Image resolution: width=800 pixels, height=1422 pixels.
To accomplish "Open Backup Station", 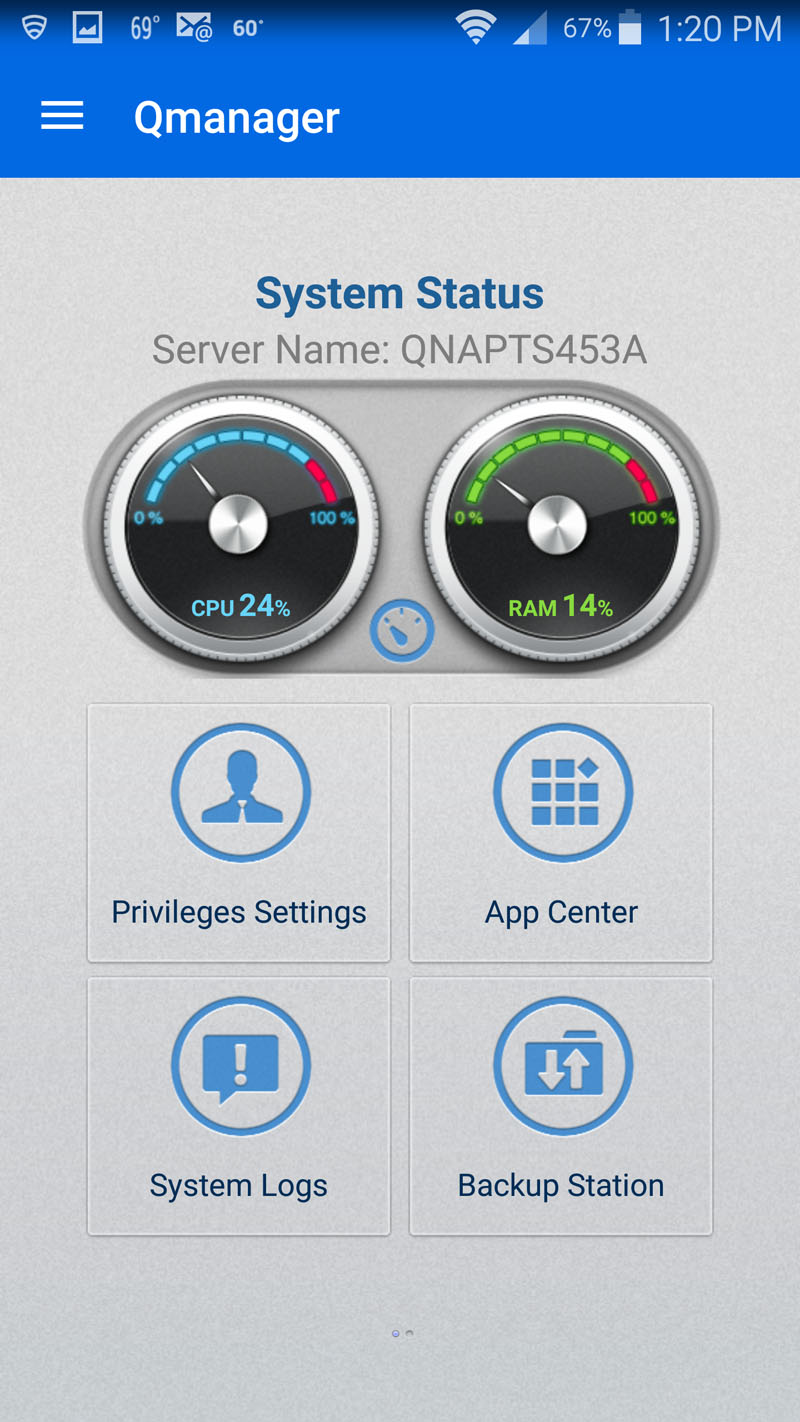I will [561, 1105].
